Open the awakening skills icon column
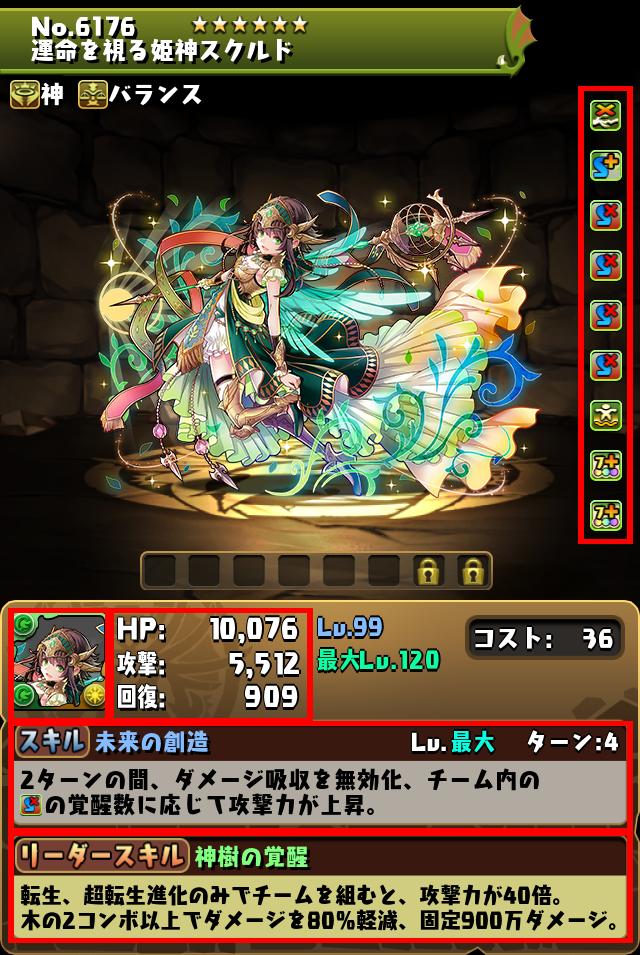 click(605, 315)
